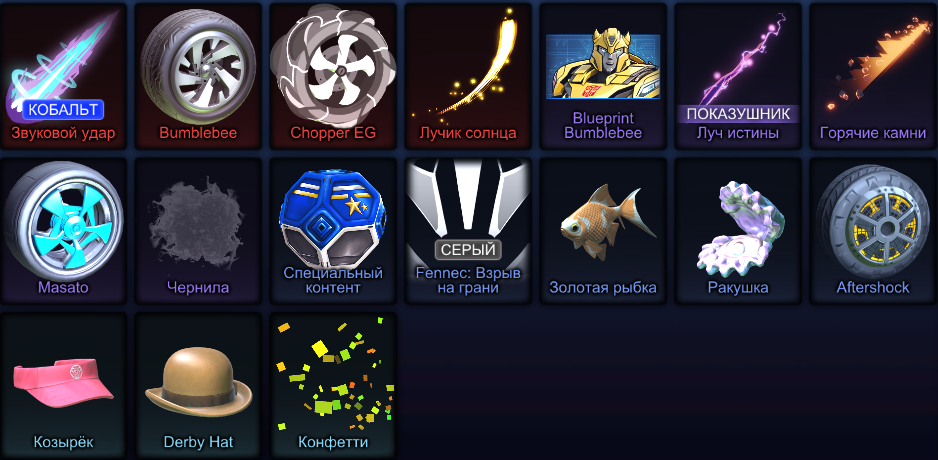The image size is (938, 460).
Task: Open the Aftershock wheels tile
Action: click(873, 230)
